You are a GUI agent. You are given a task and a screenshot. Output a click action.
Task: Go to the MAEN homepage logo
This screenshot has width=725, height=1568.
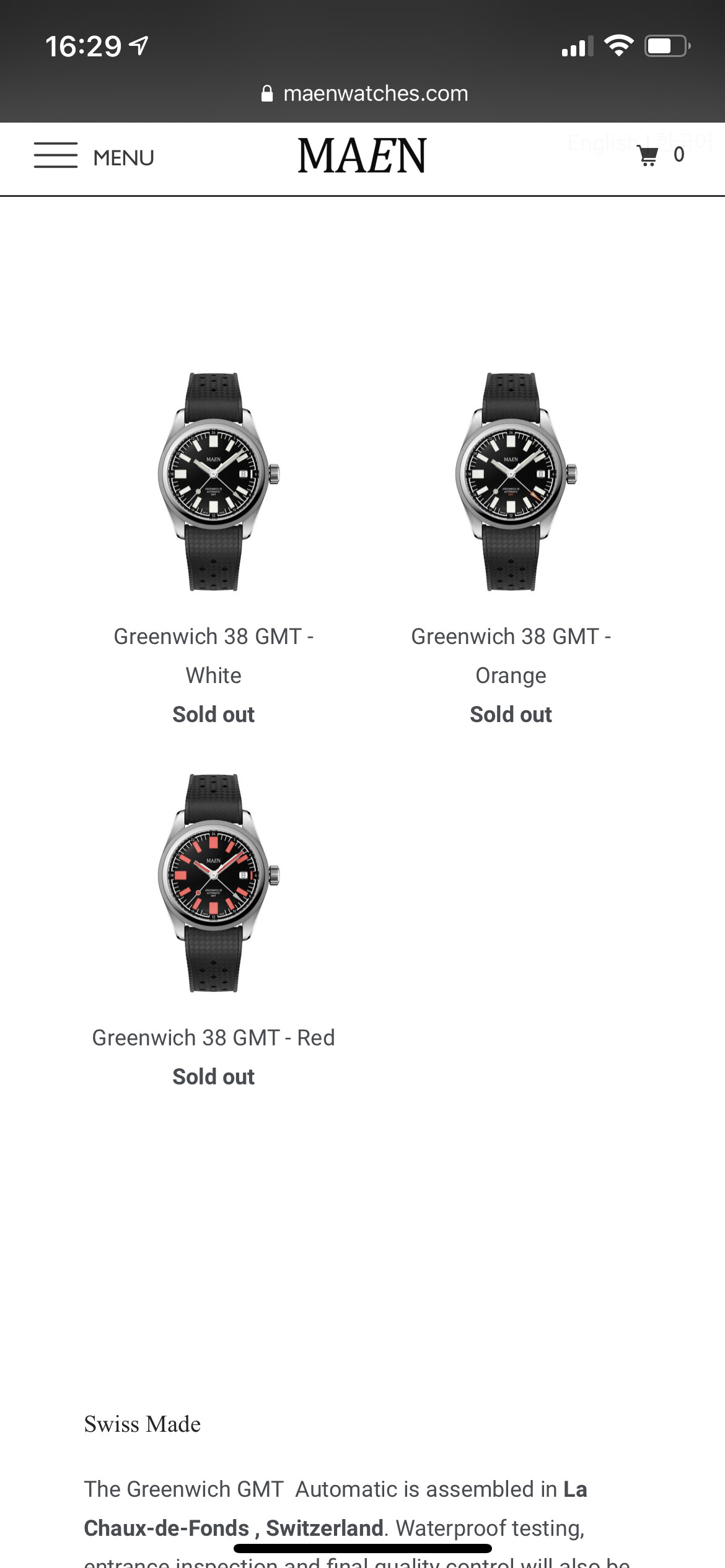[x=362, y=155]
